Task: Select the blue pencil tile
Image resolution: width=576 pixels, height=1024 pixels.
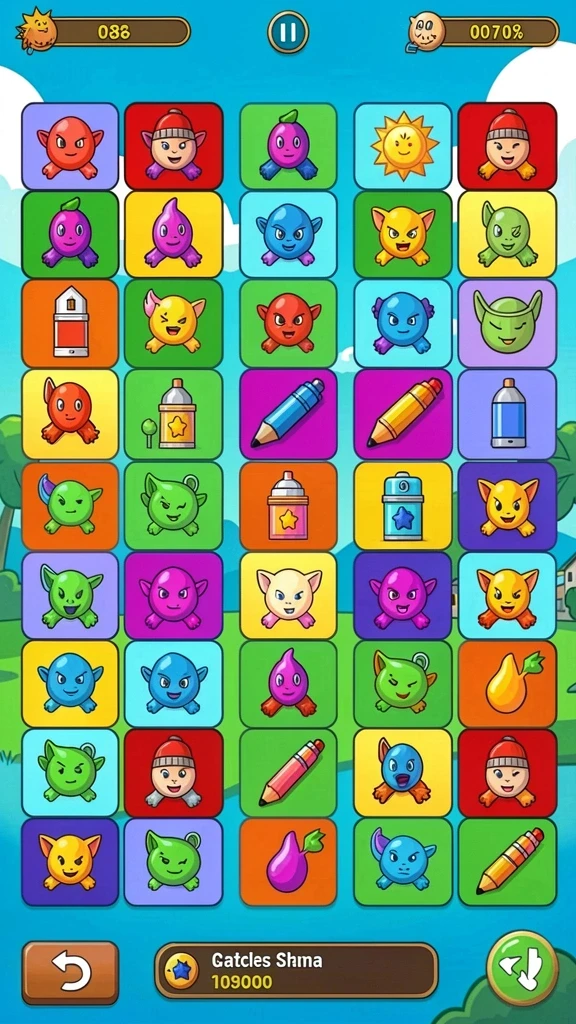Action: point(289,414)
